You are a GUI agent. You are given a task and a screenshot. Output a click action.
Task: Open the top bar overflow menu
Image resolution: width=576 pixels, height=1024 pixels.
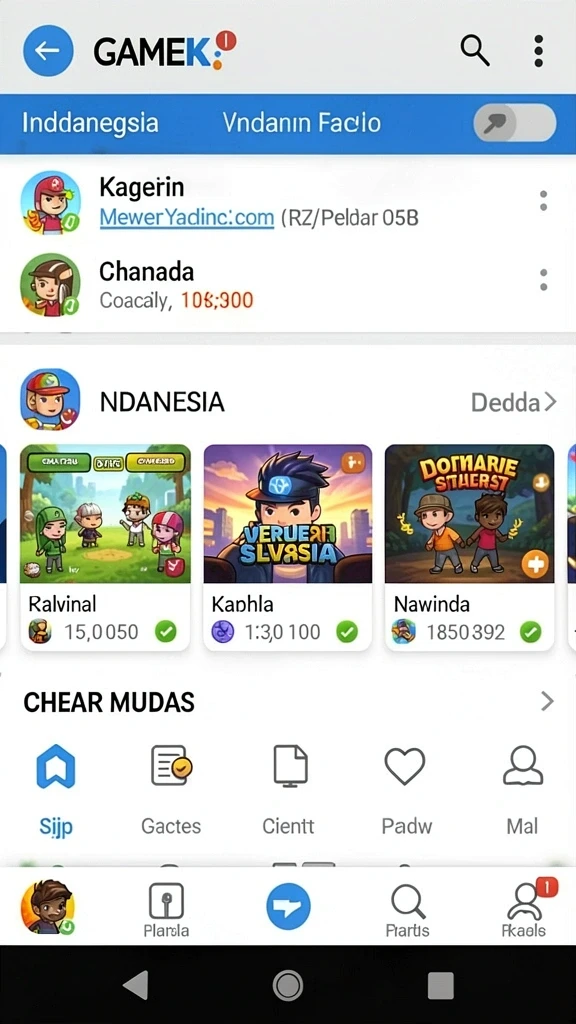(x=538, y=51)
